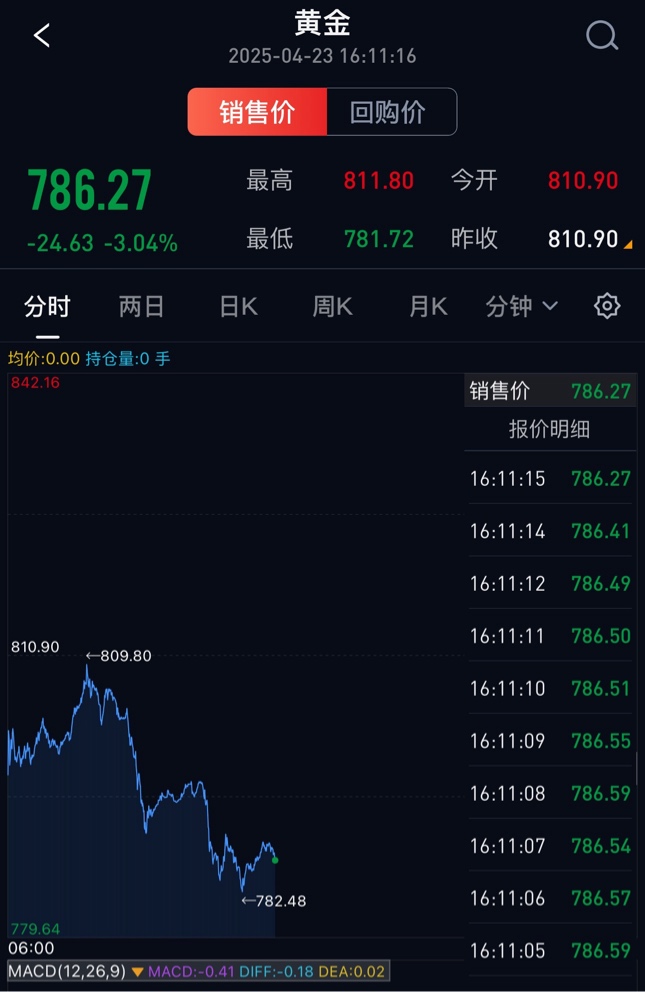The image size is (645, 992).
Task: Switch to the 周K chart
Action: point(332,306)
